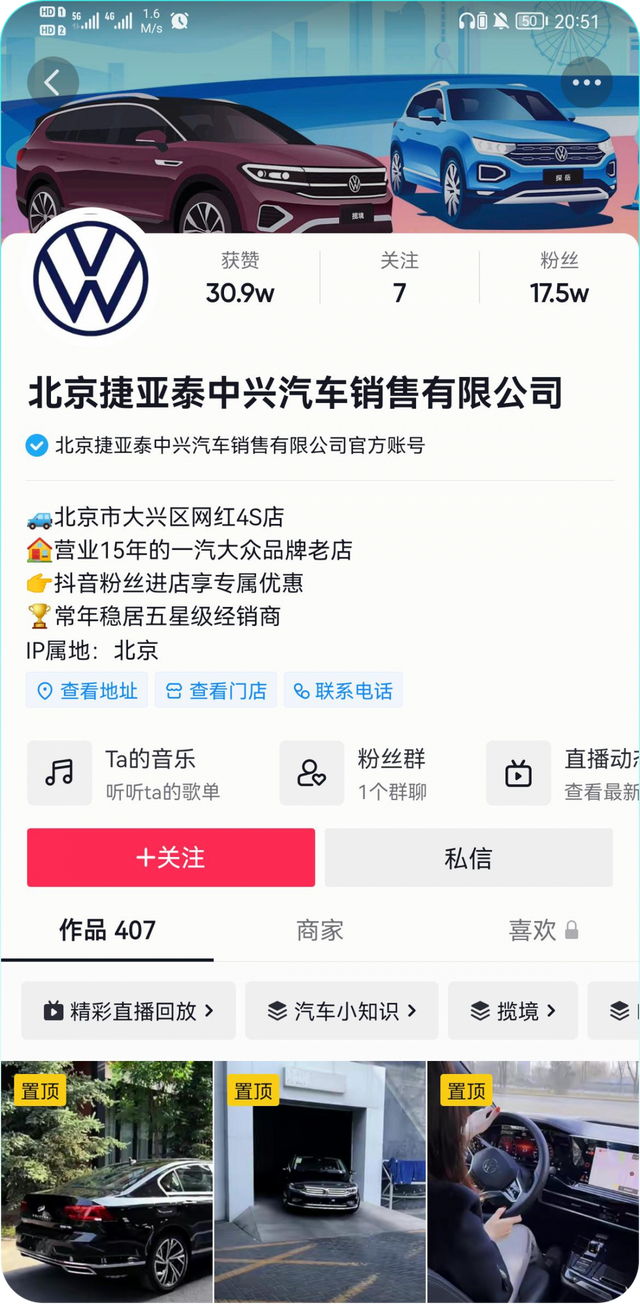Open the 汽车小知识 collection chip

(x=341, y=1011)
